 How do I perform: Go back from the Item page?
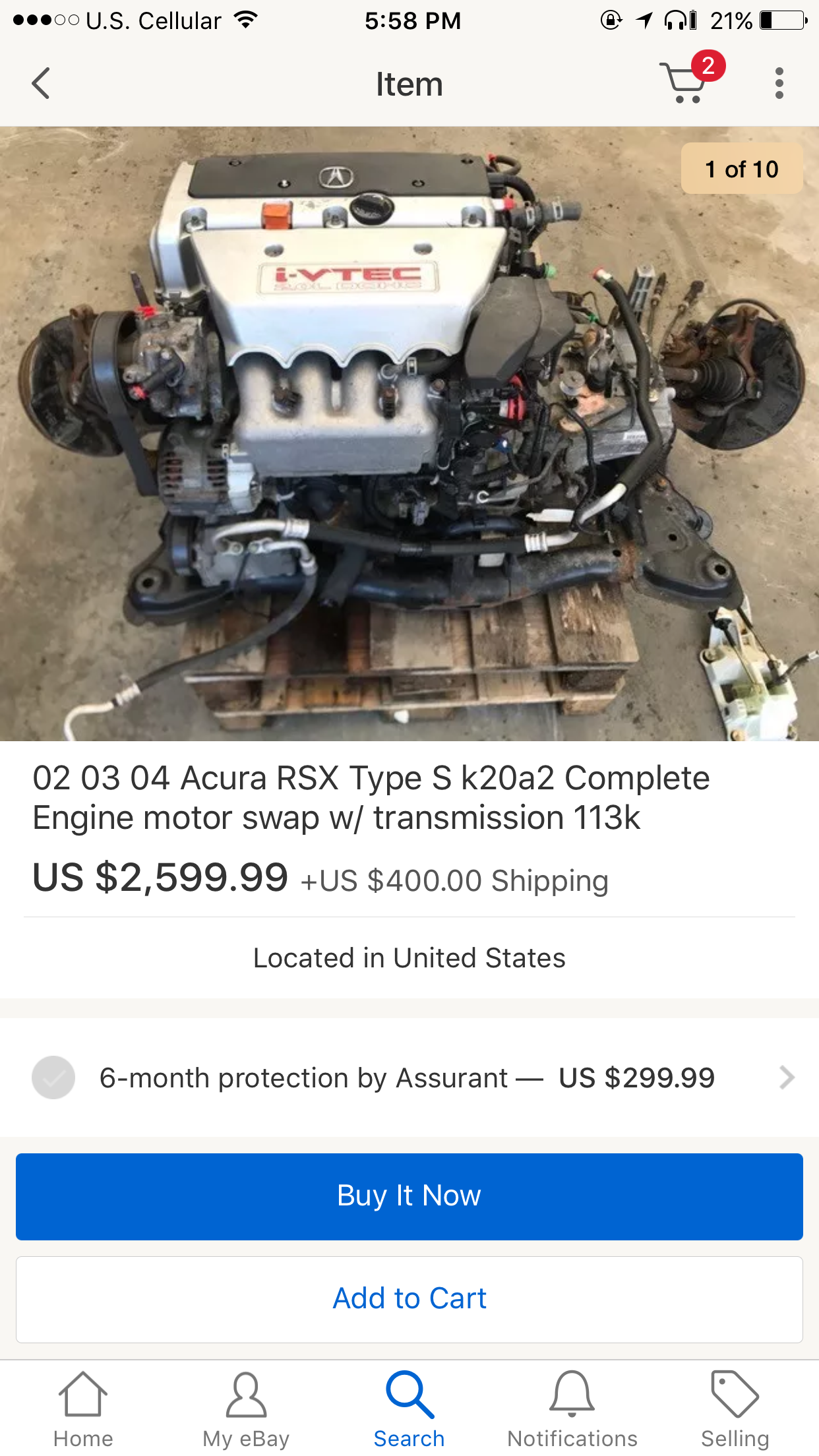(x=41, y=84)
